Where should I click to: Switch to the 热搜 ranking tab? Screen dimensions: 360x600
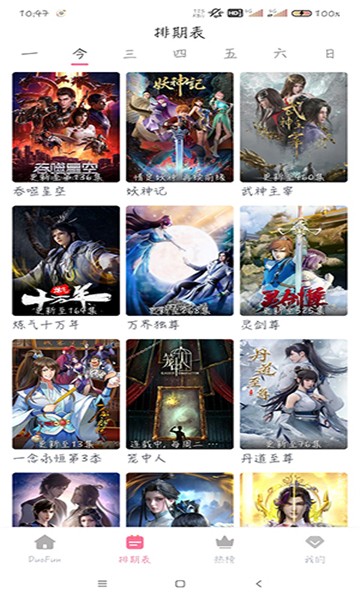[x=225, y=549]
